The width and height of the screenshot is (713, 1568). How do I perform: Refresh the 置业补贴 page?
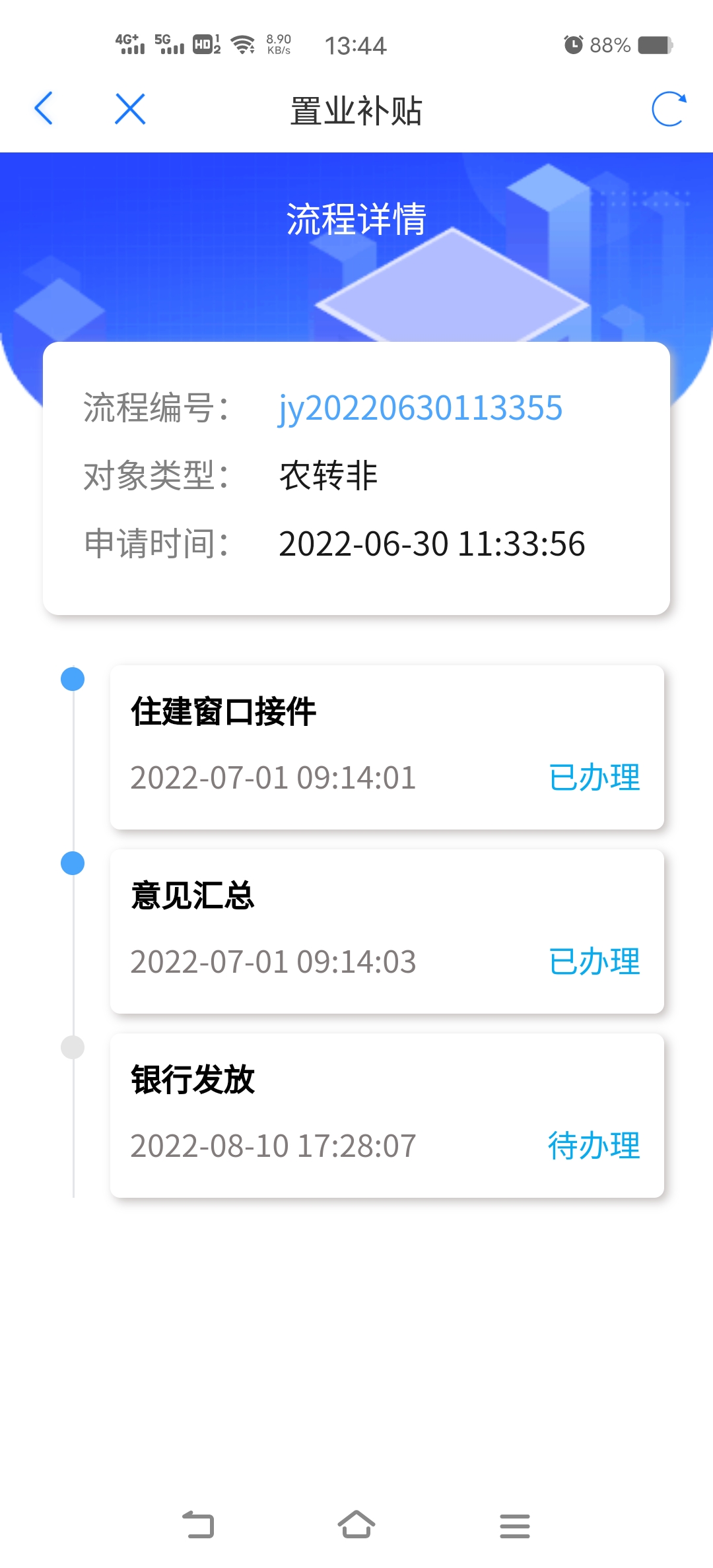pyautogui.click(x=668, y=109)
